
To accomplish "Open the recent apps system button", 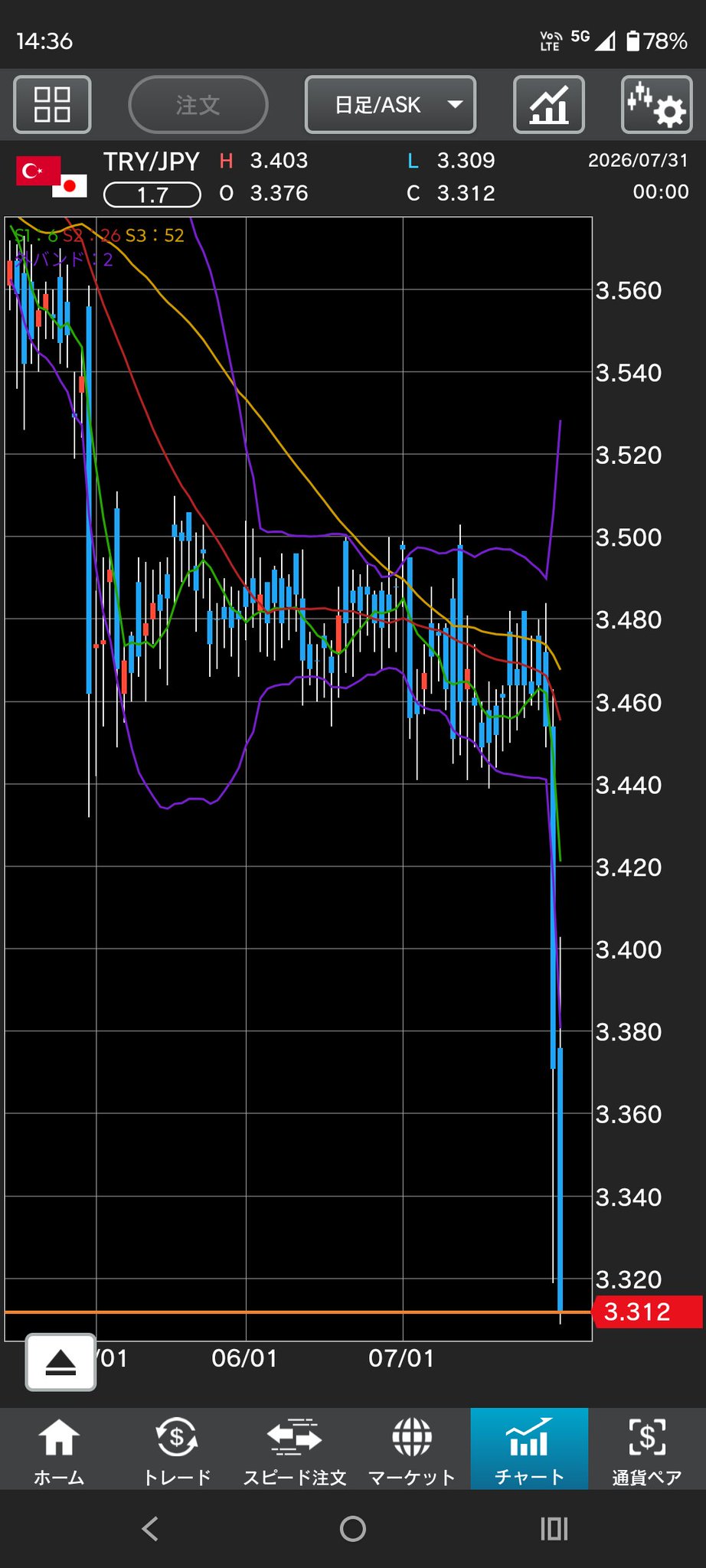I will (x=554, y=1529).
